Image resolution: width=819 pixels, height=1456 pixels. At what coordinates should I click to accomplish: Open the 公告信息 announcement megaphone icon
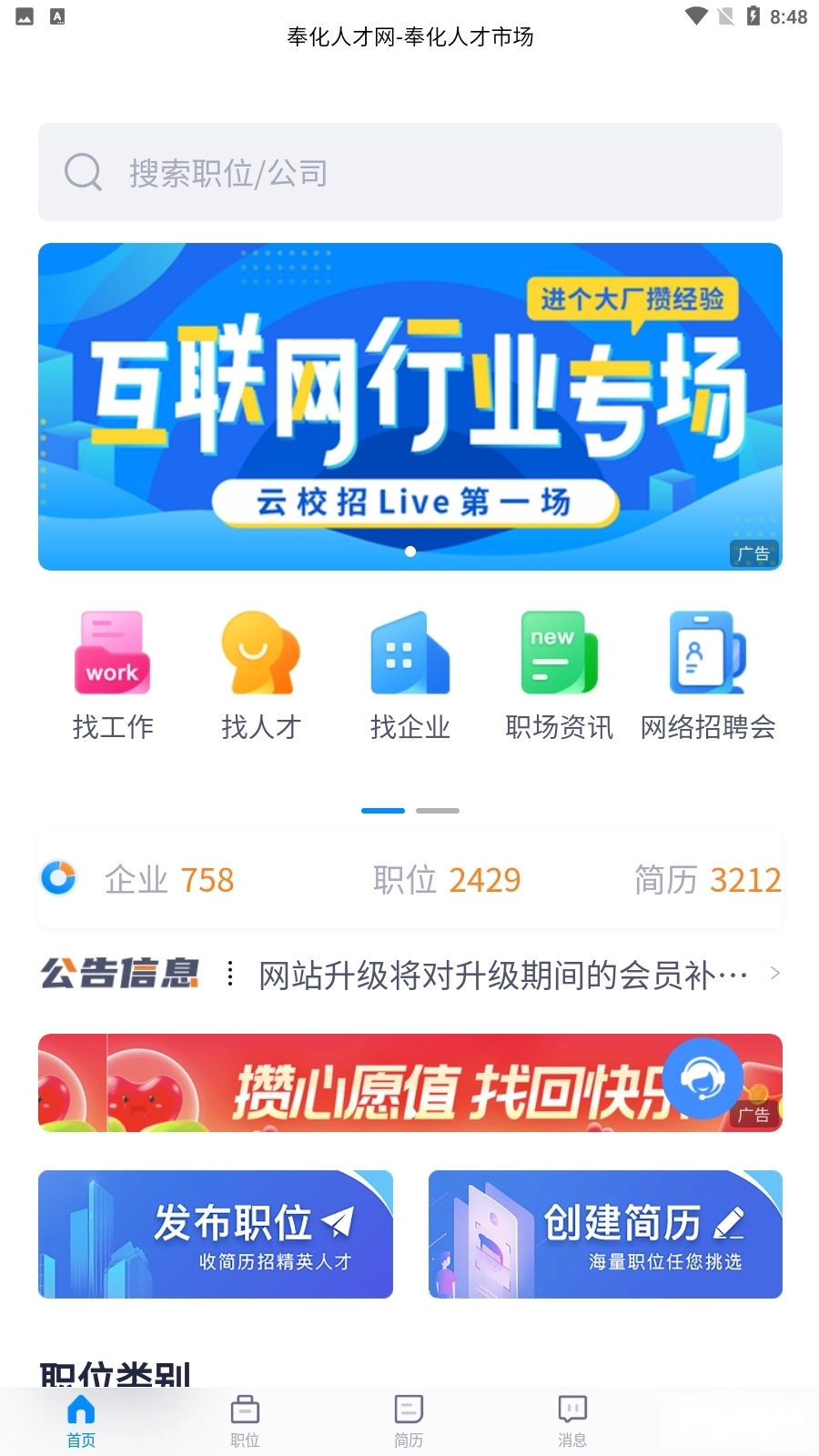118,973
